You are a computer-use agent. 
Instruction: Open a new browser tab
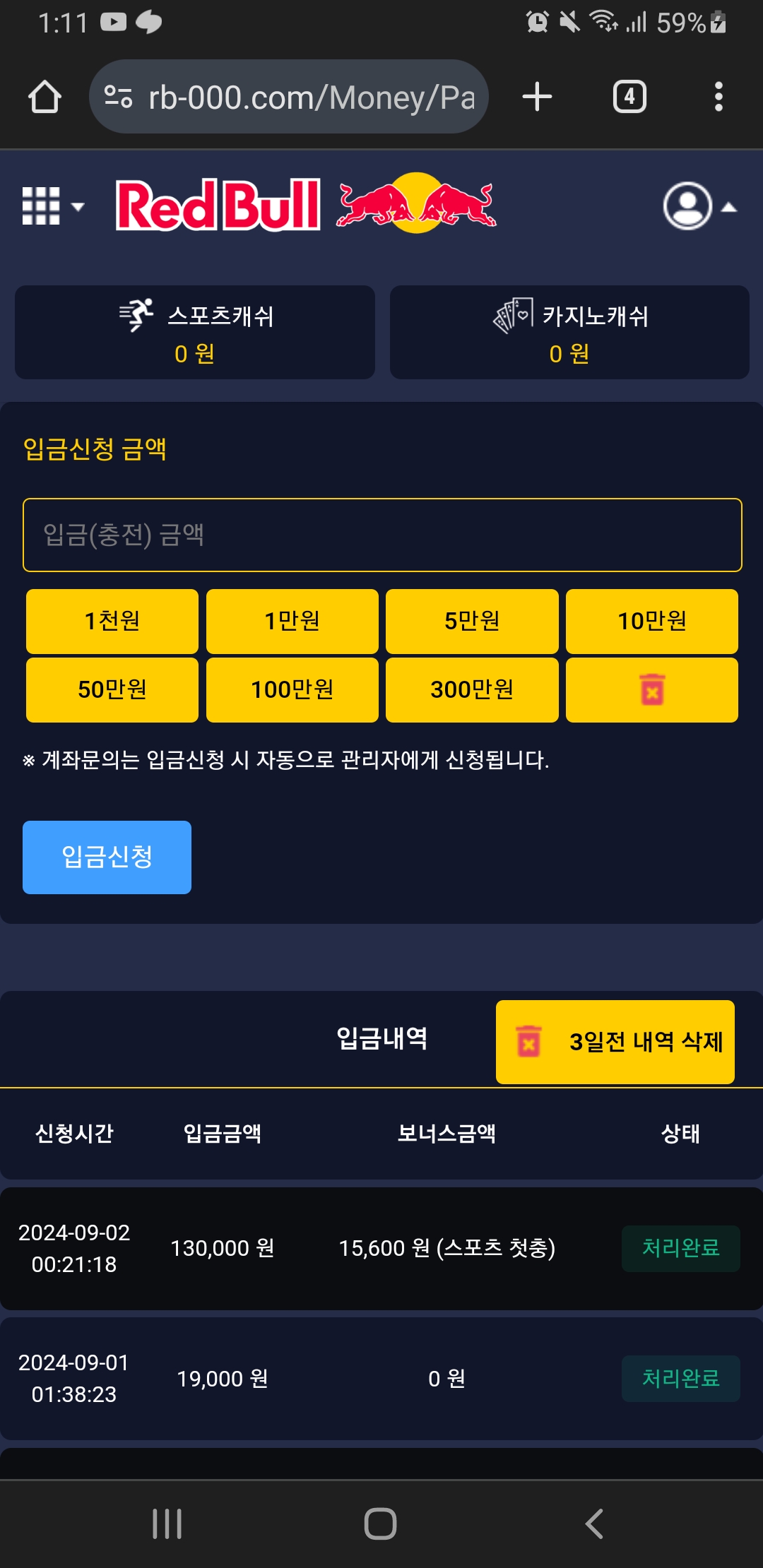point(537,97)
